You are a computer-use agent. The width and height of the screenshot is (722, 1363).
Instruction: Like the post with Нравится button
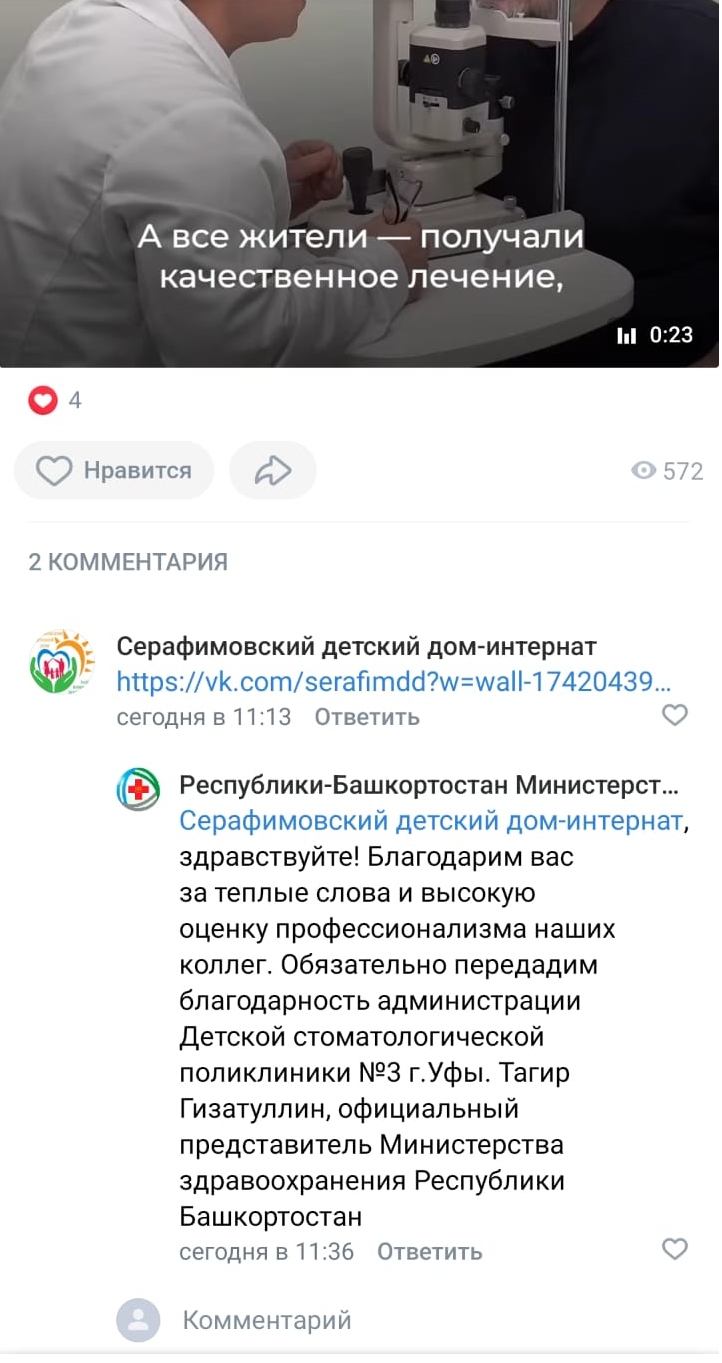[x=114, y=471]
